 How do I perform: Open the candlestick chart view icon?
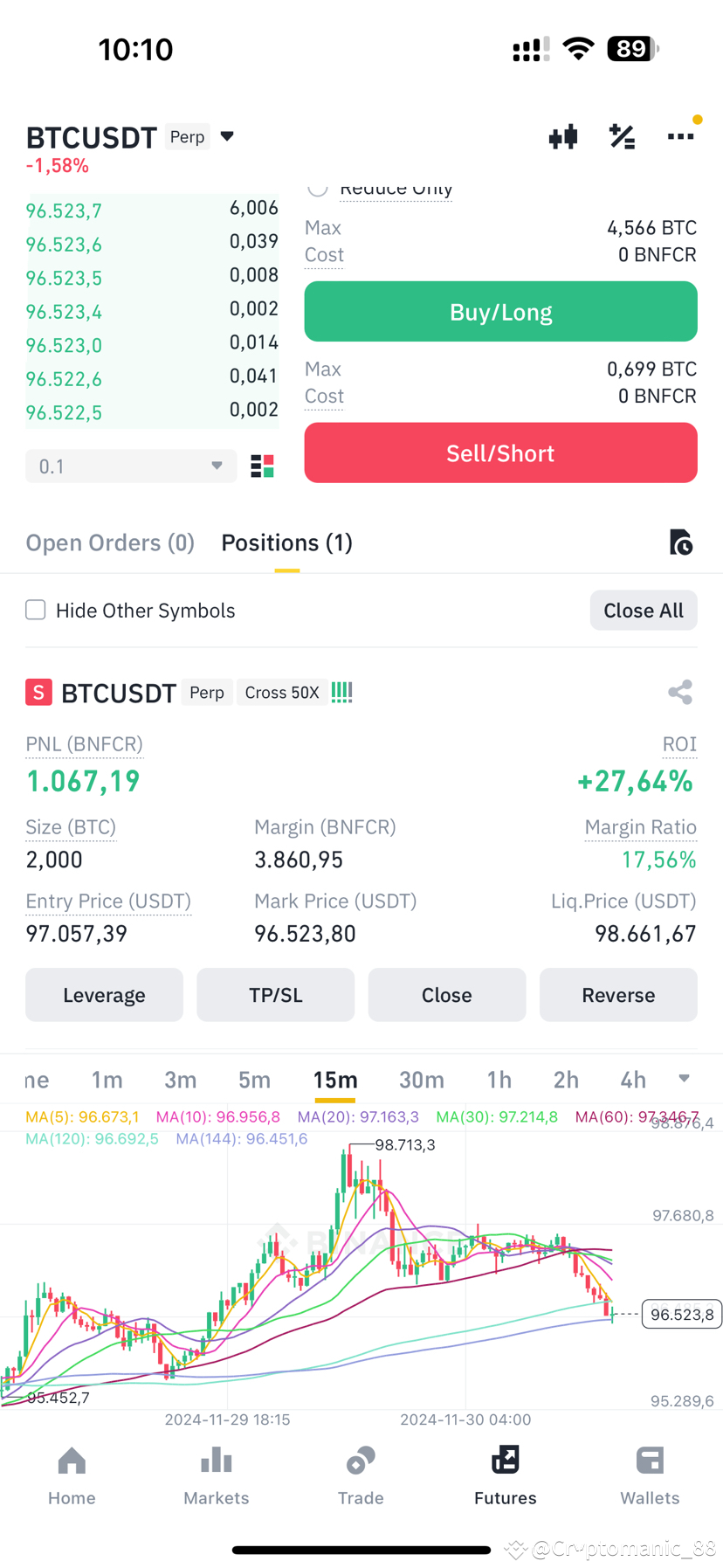click(x=562, y=136)
